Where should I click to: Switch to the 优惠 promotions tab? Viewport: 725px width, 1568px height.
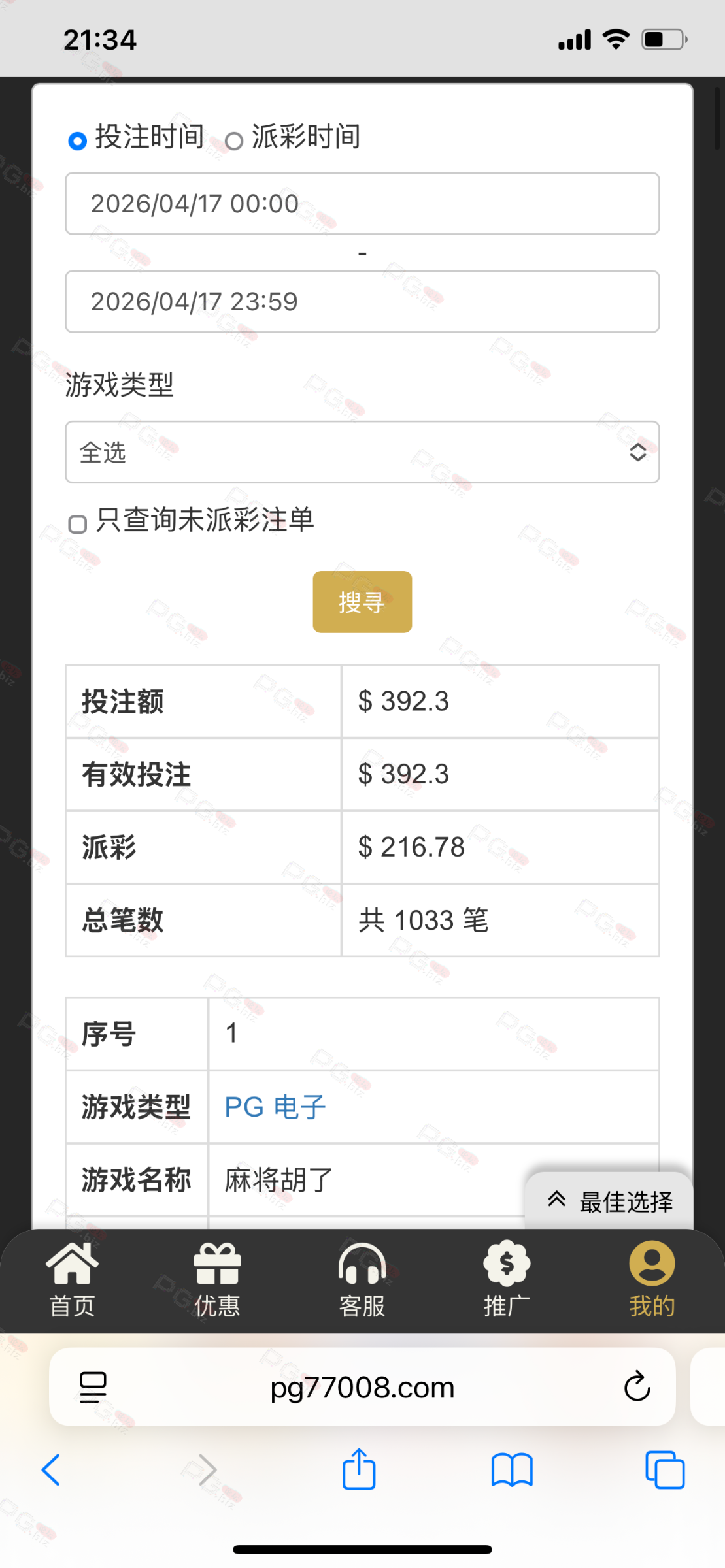click(217, 1279)
